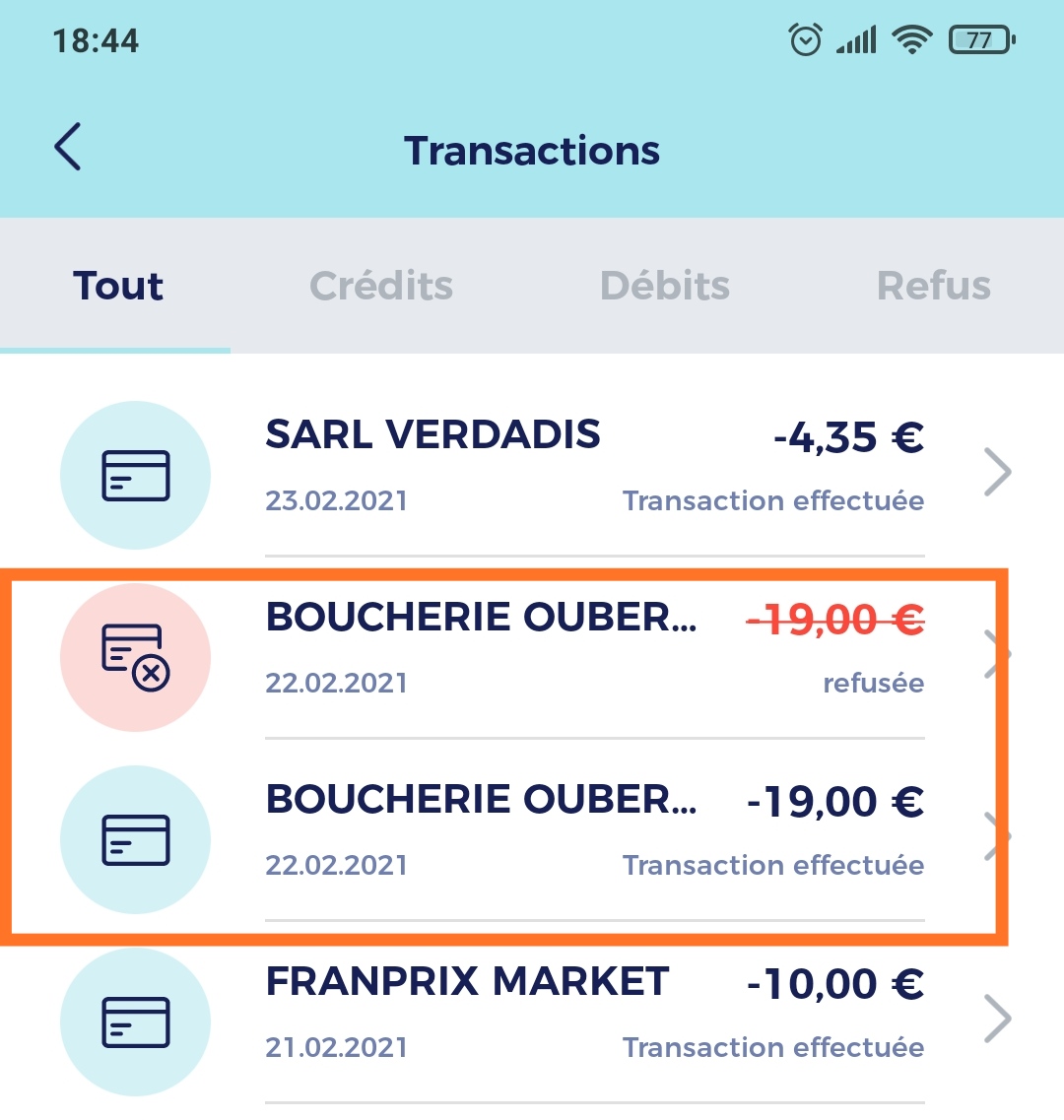Go back from the Transactions screen

coord(68,149)
